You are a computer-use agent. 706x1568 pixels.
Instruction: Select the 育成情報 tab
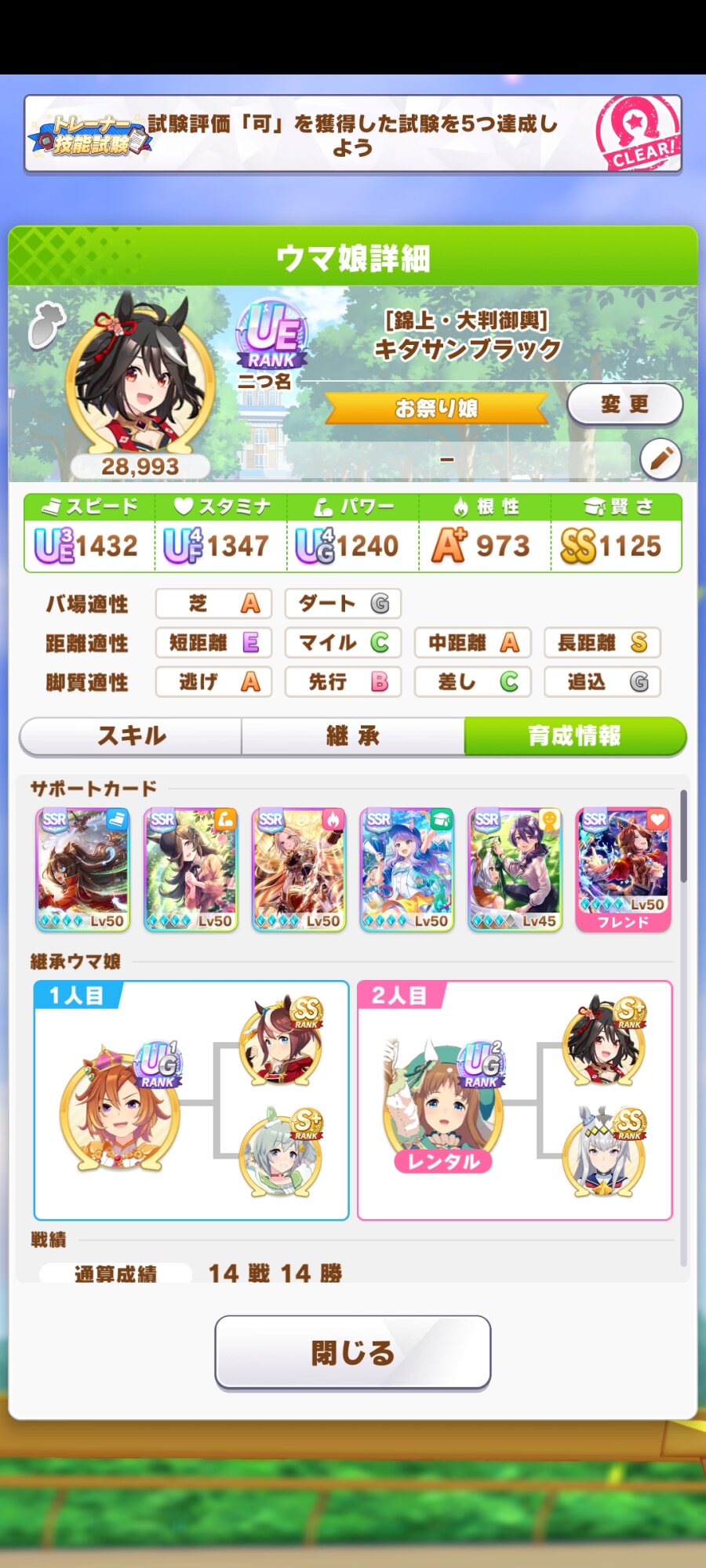[574, 735]
